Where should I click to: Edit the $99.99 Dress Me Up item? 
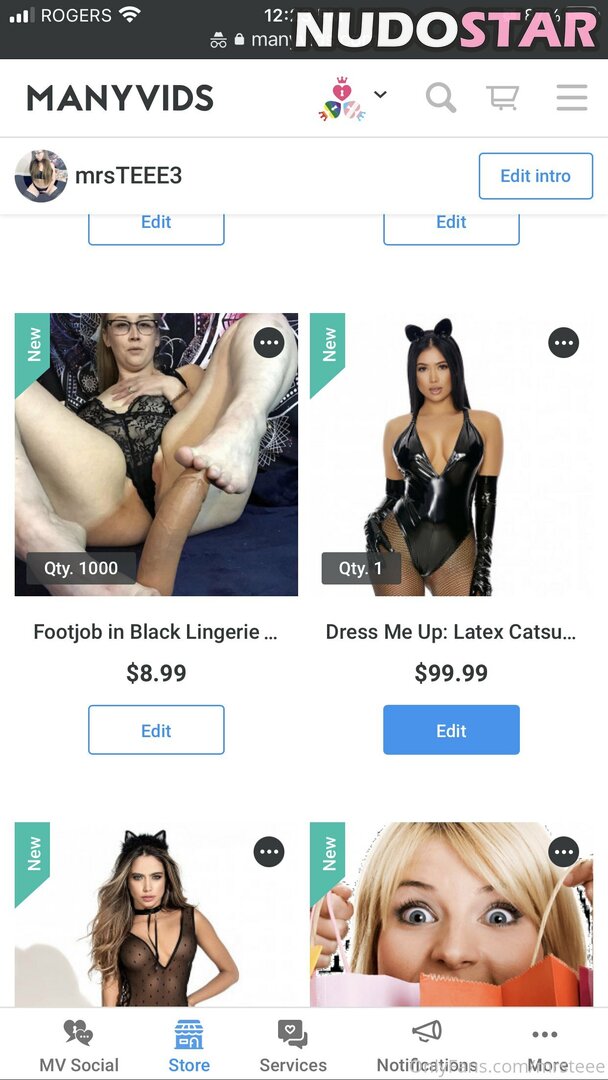click(451, 730)
